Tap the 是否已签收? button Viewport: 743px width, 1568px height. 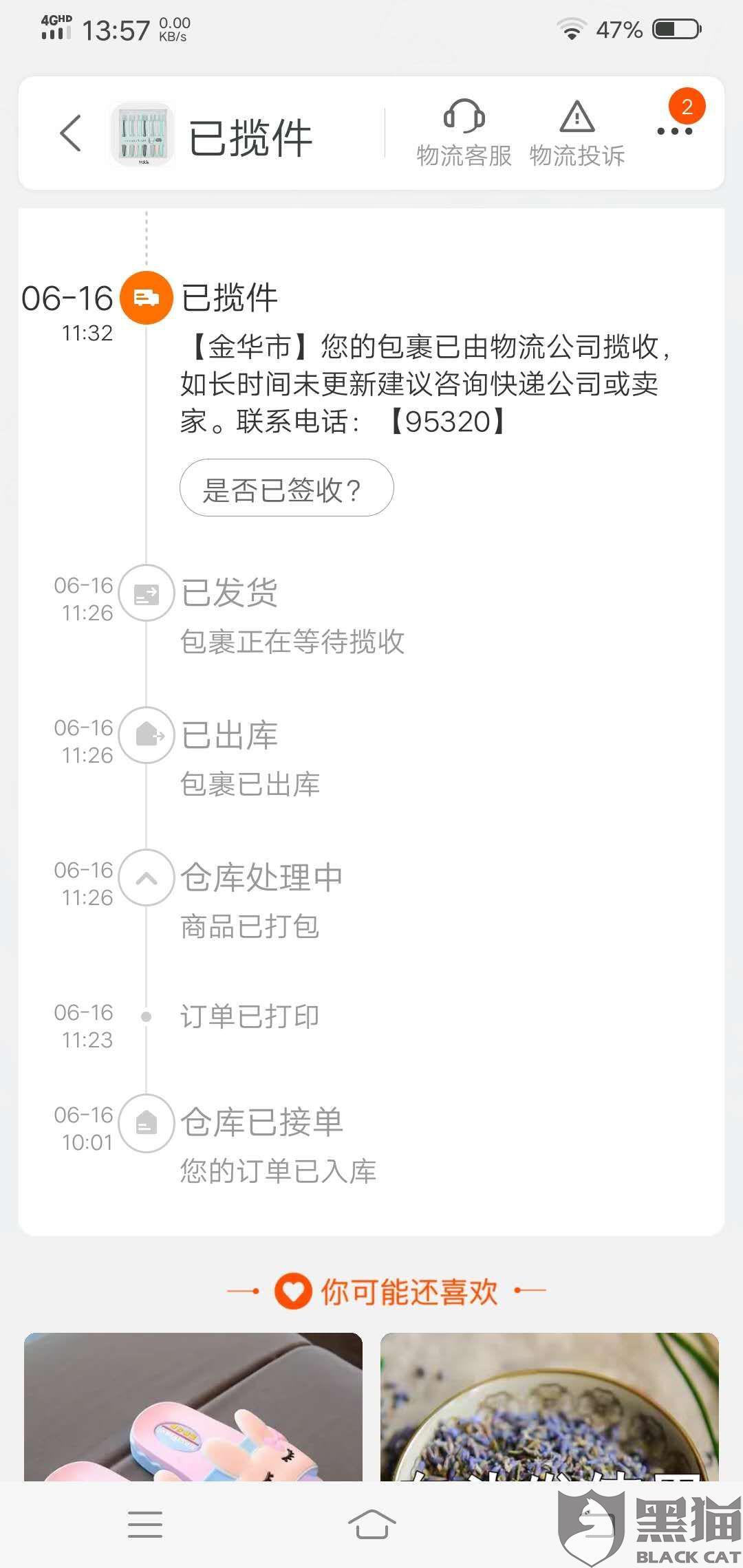click(286, 488)
